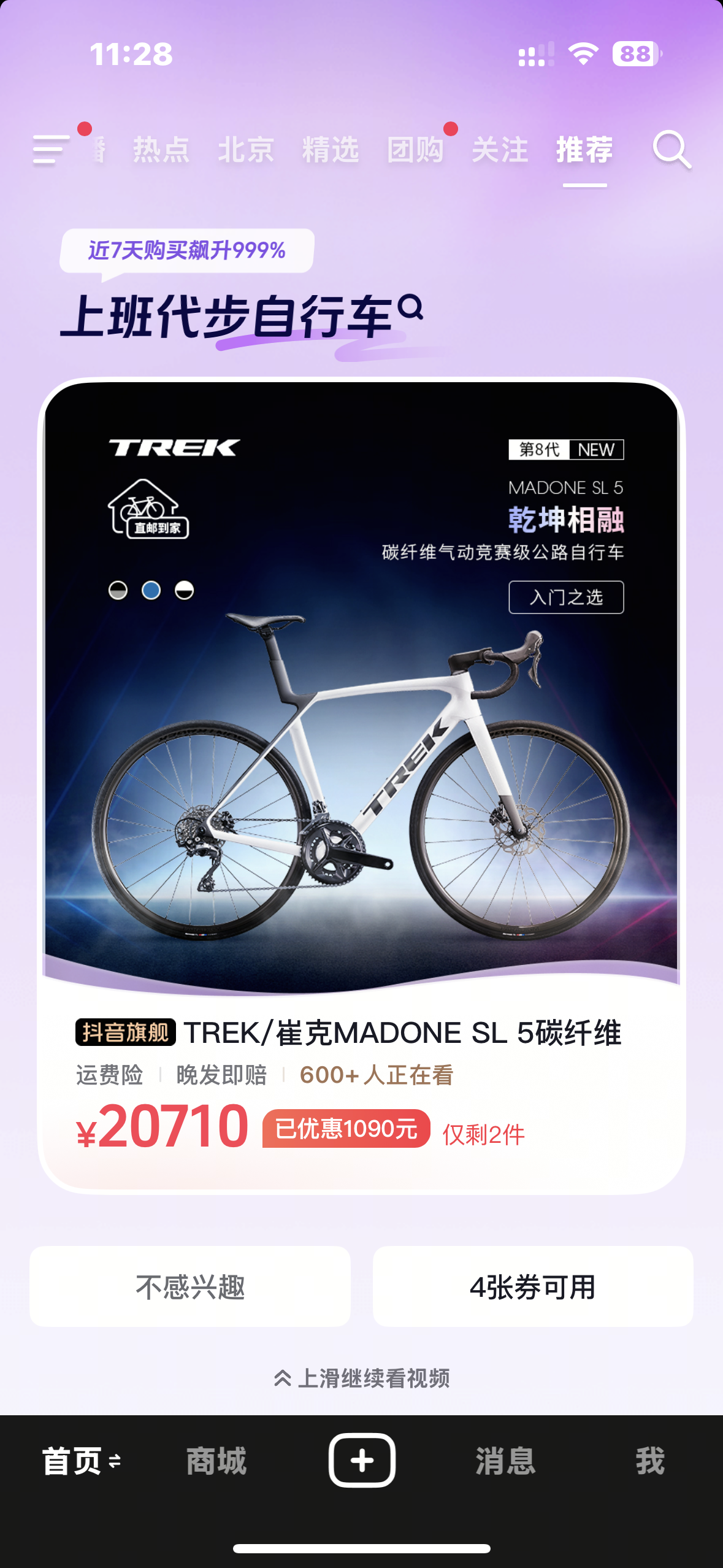Open the 消息 tab
This screenshot has width=723, height=1568.
tap(506, 1461)
